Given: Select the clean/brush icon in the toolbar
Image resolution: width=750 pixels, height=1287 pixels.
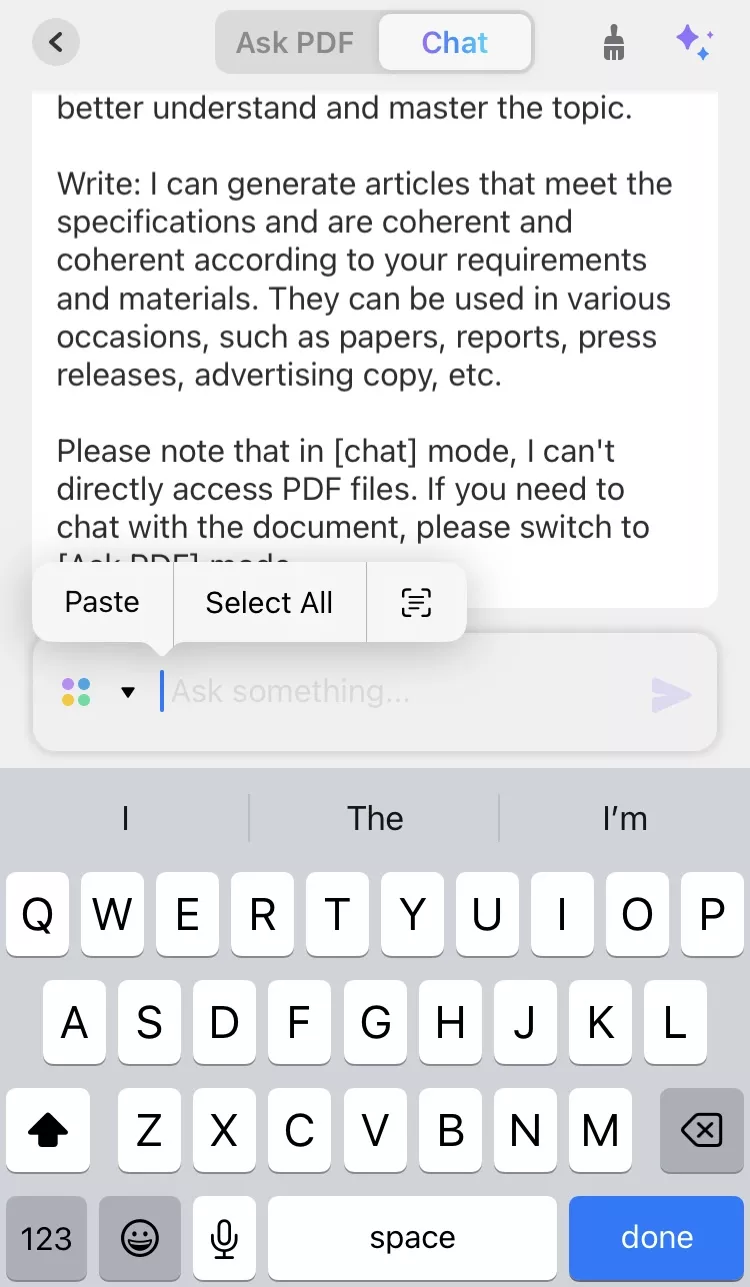Looking at the screenshot, I should click(613, 42).
